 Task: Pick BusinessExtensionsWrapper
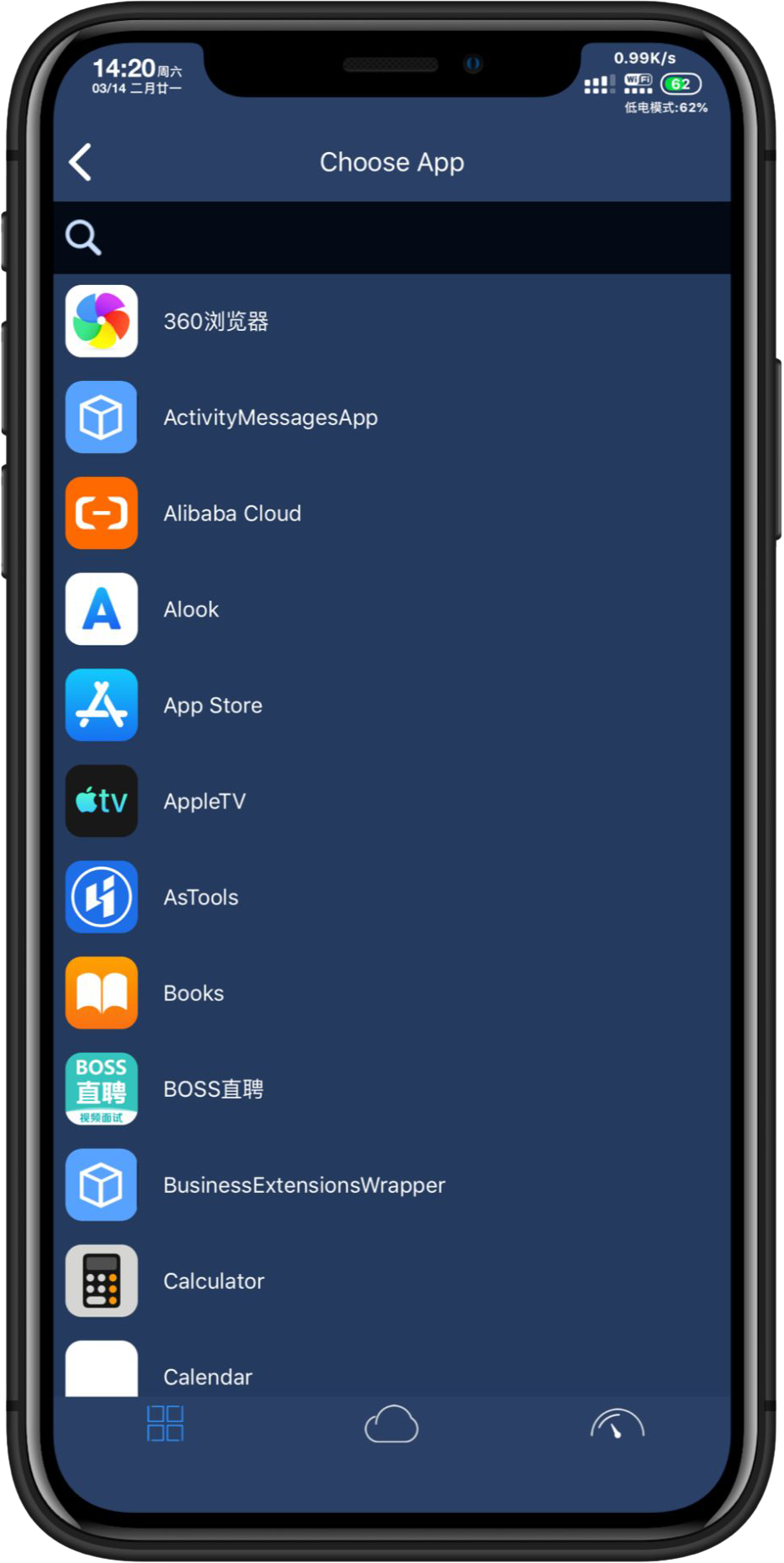(392, 1185)
